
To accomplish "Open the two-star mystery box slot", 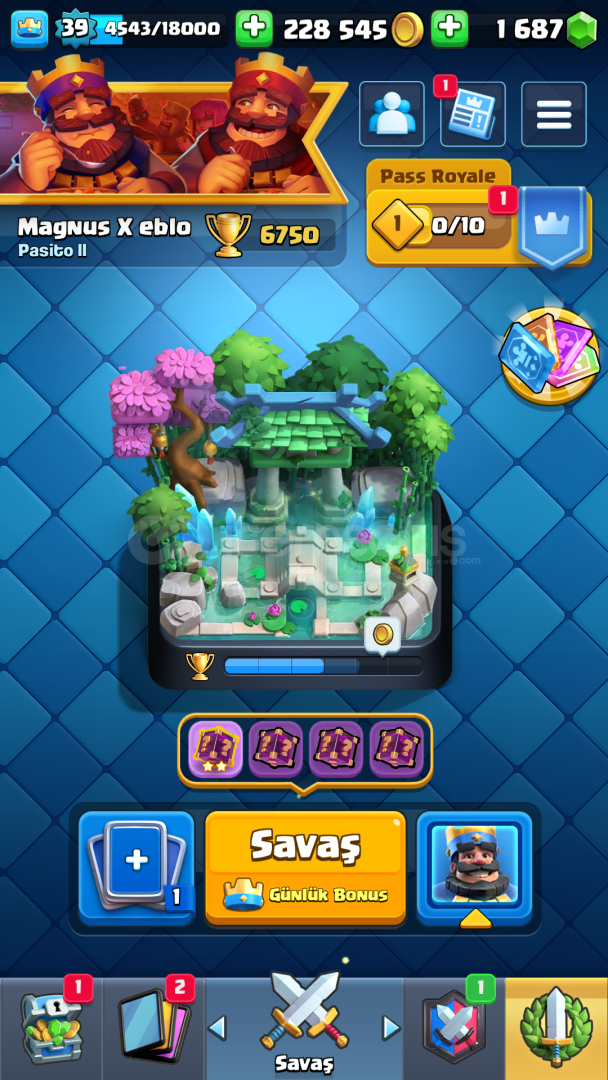I will 216,749.
